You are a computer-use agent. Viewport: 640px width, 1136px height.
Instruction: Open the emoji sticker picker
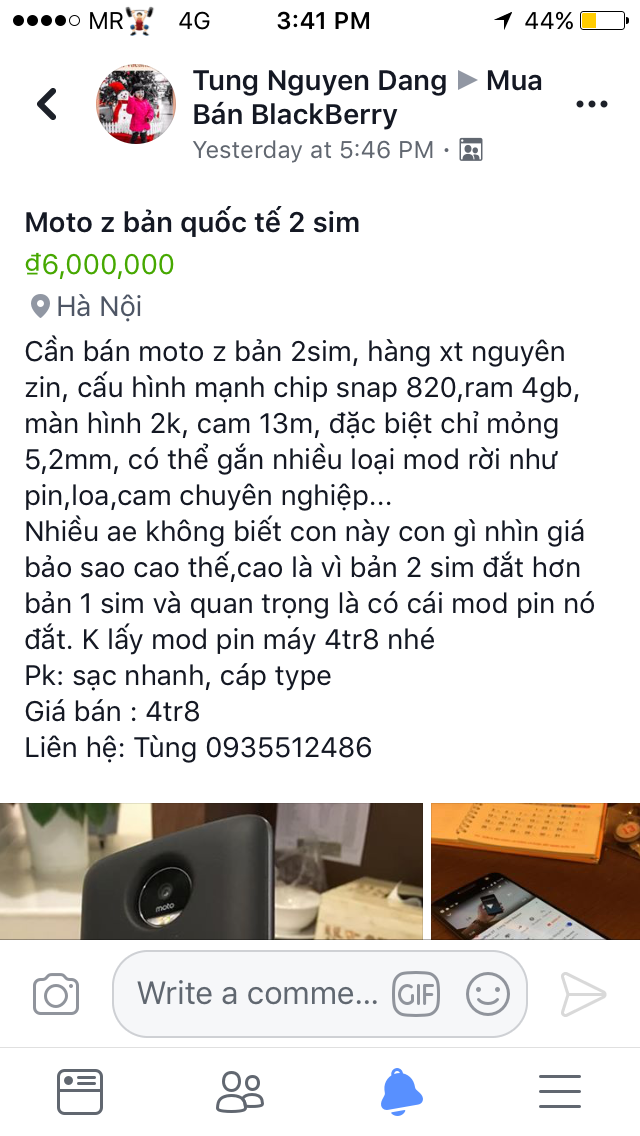488,994
